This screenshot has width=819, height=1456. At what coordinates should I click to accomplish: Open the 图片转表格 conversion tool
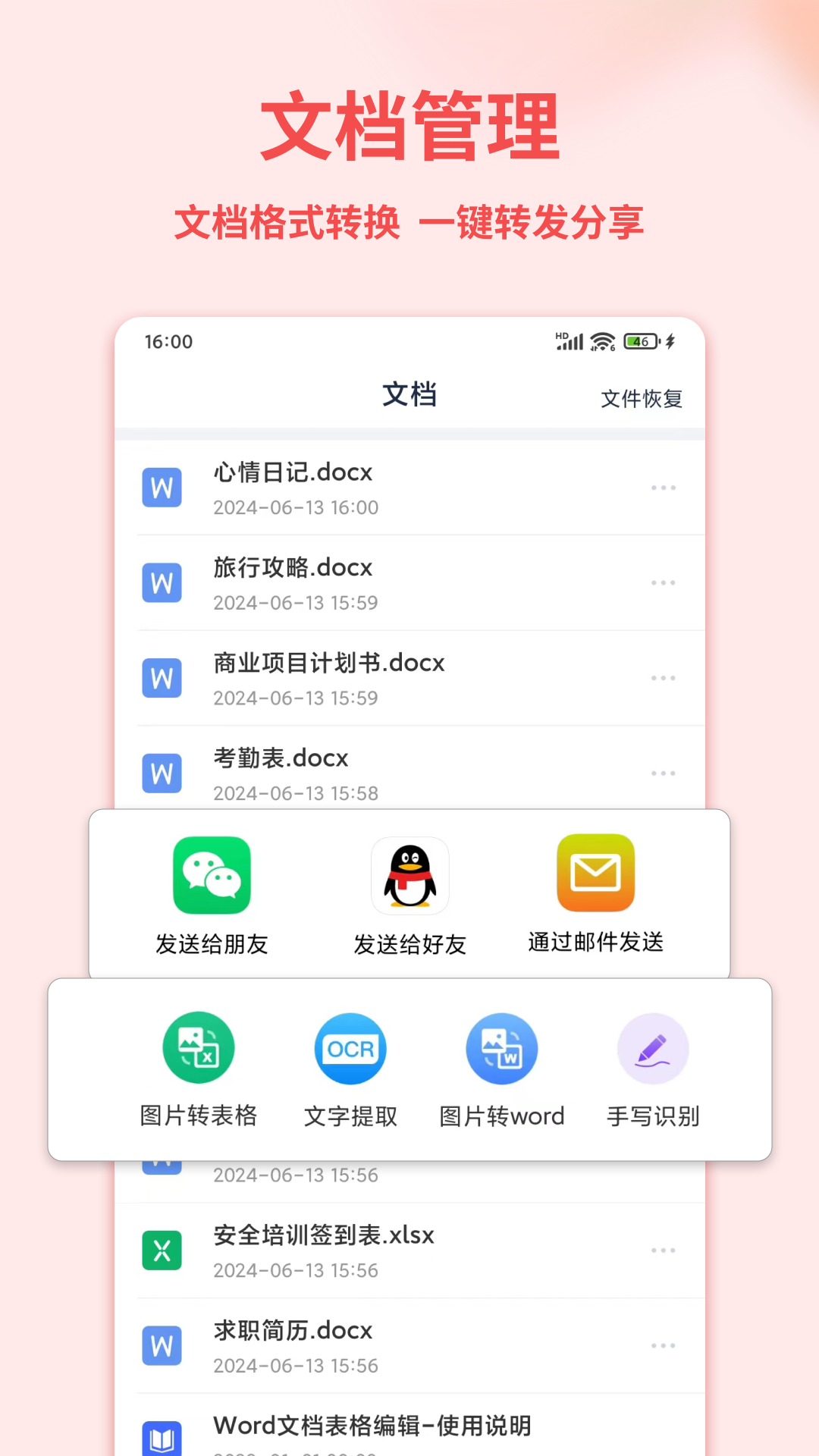pyautogui.click(x=198, y=1049)
